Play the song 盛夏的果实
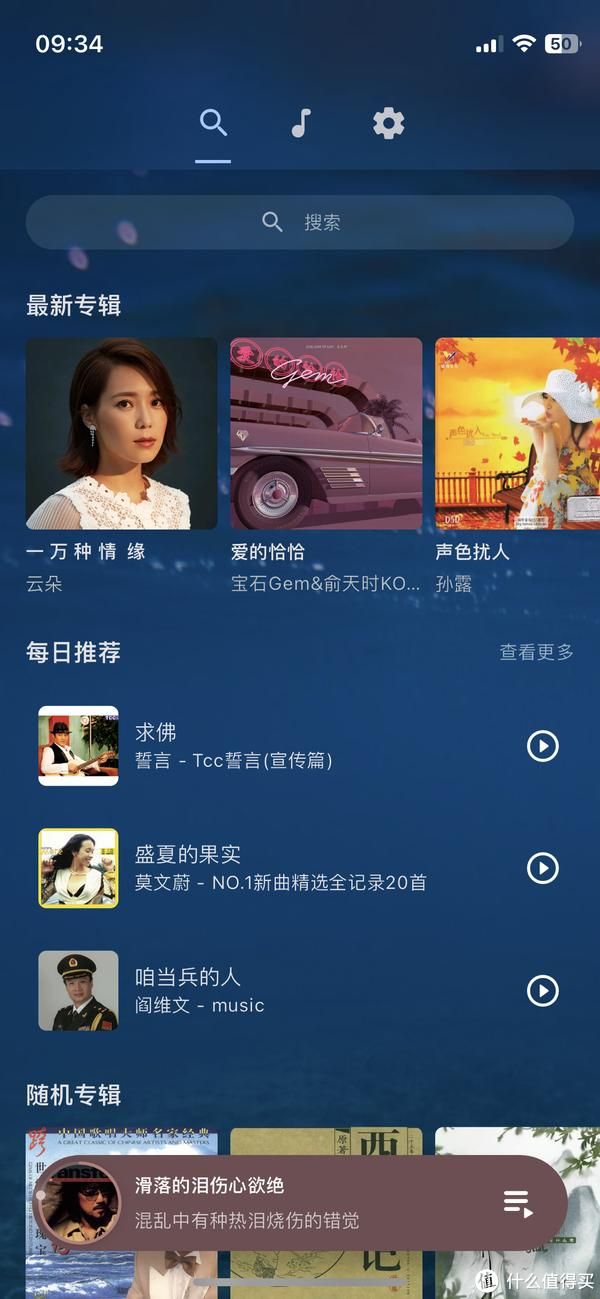The height and width of the screenshot is (1299, 600). coord(542,868)
